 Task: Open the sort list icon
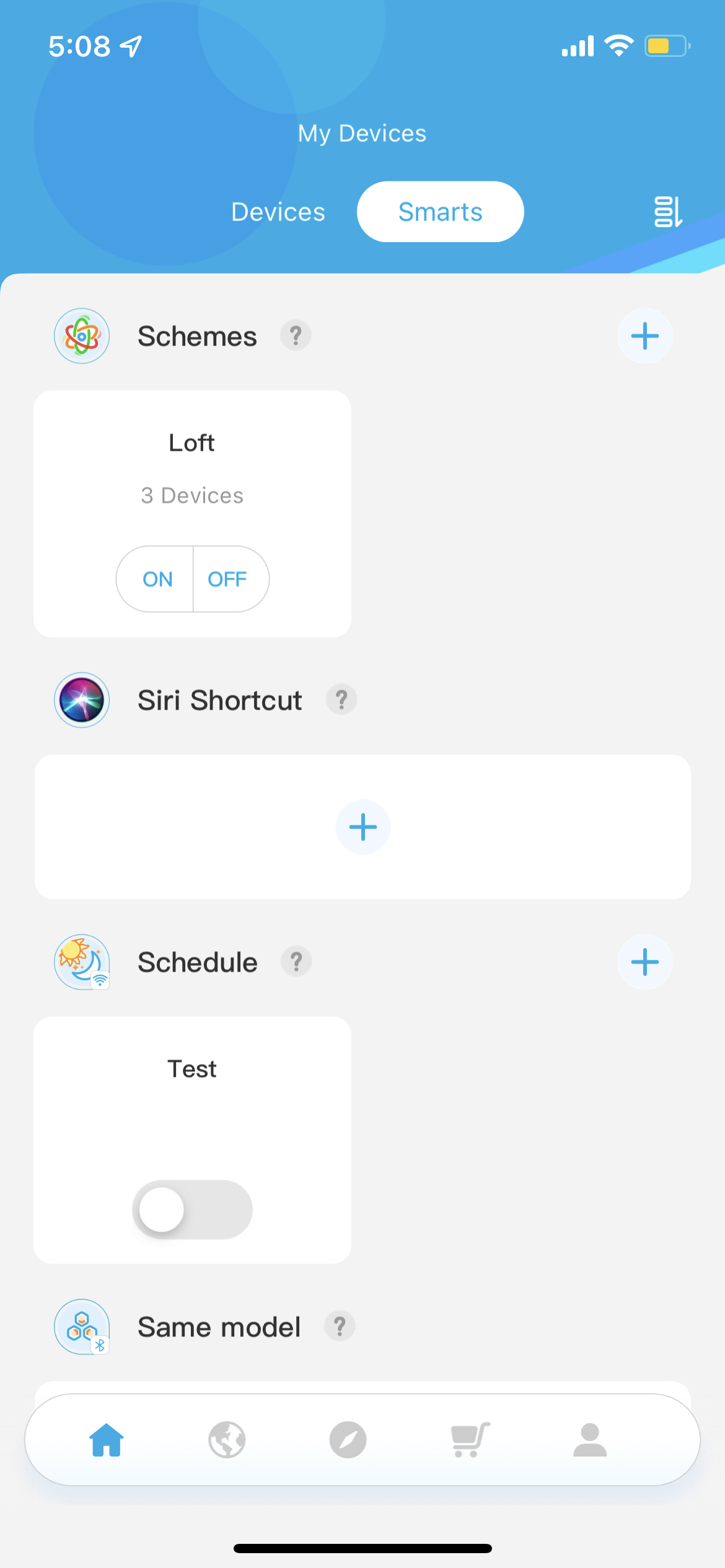coord(668,212)
